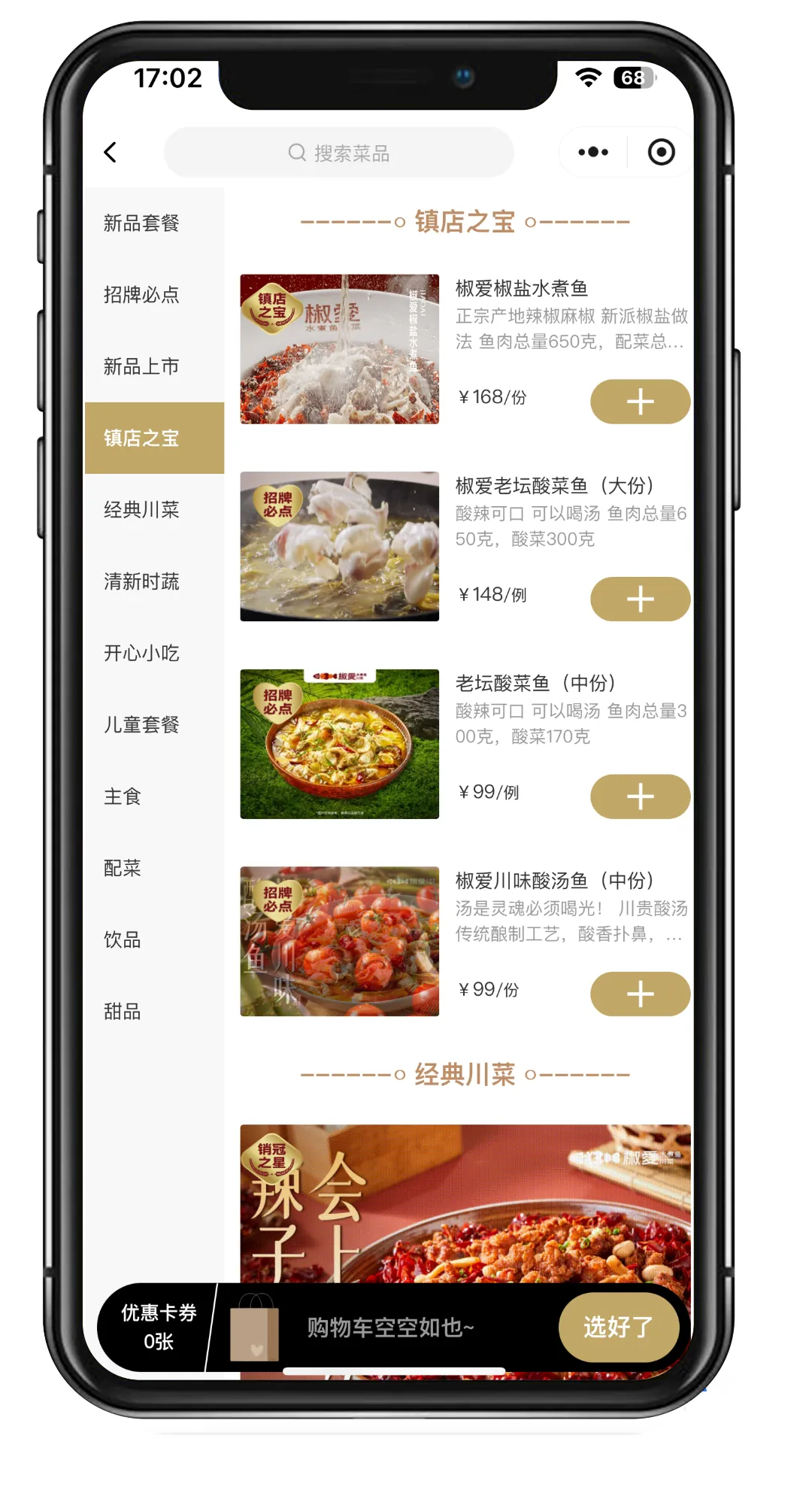Switch to the 招牌必点 category
Screen dimensions: 812x1499
(x=141, y=295)
